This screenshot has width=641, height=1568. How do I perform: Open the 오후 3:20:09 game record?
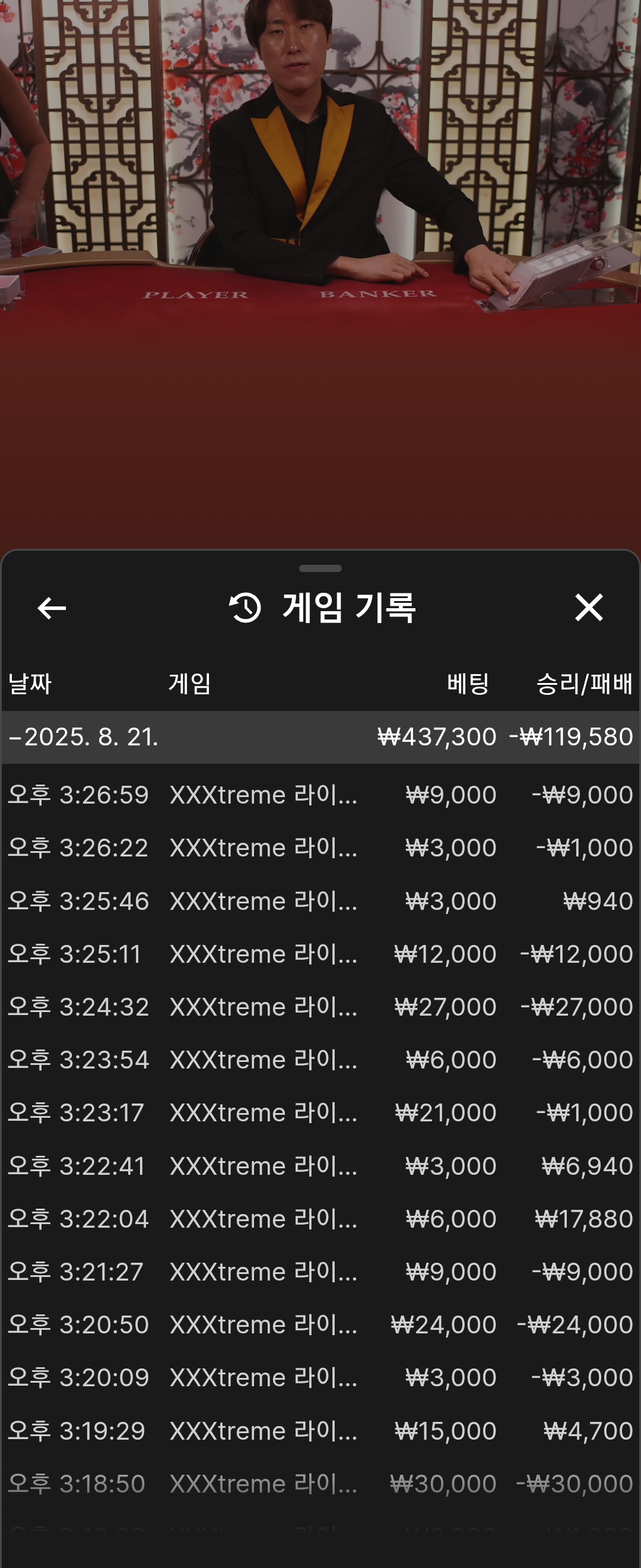point(320,1377)
